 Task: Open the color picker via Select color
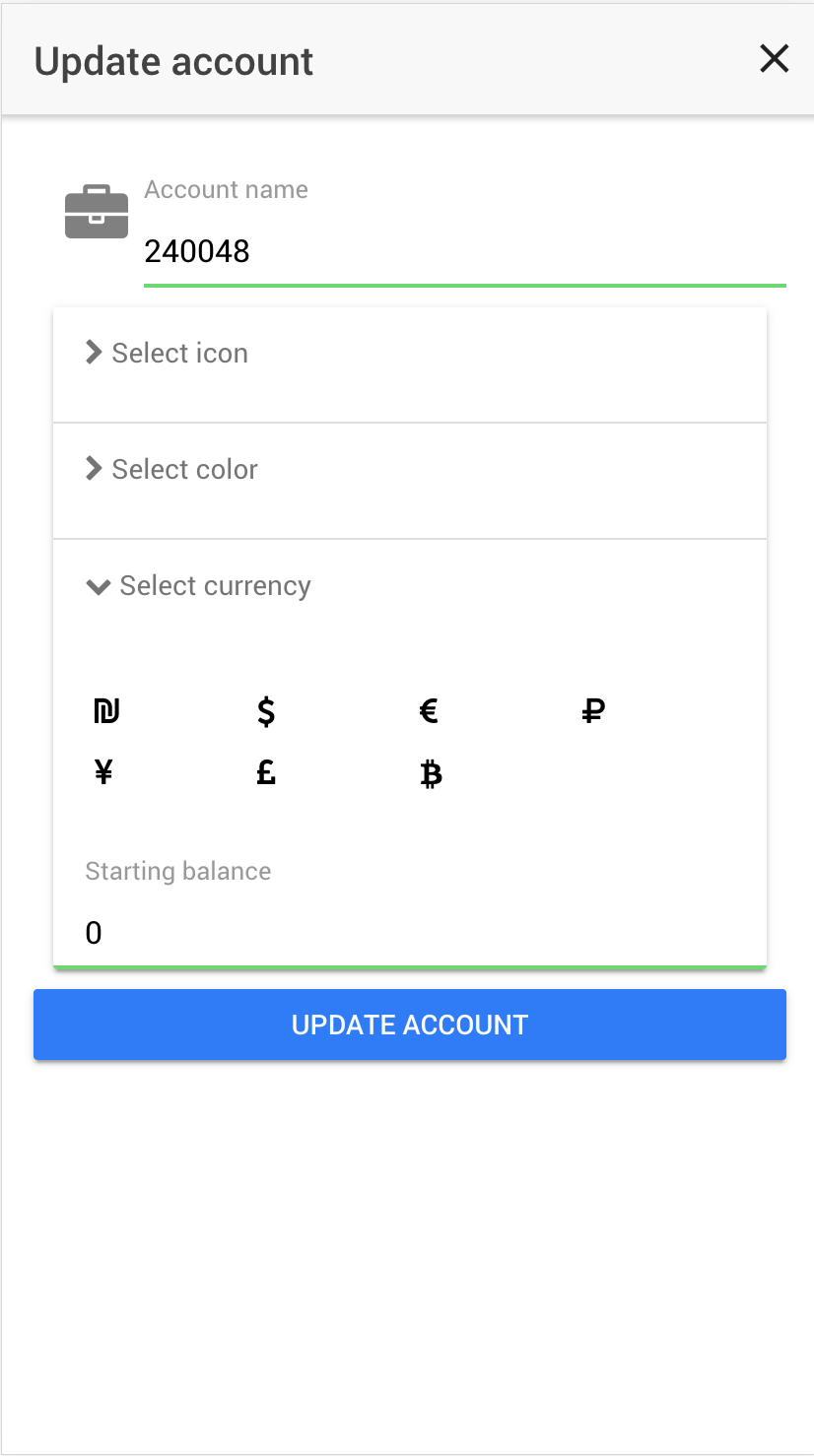(184, 469)
